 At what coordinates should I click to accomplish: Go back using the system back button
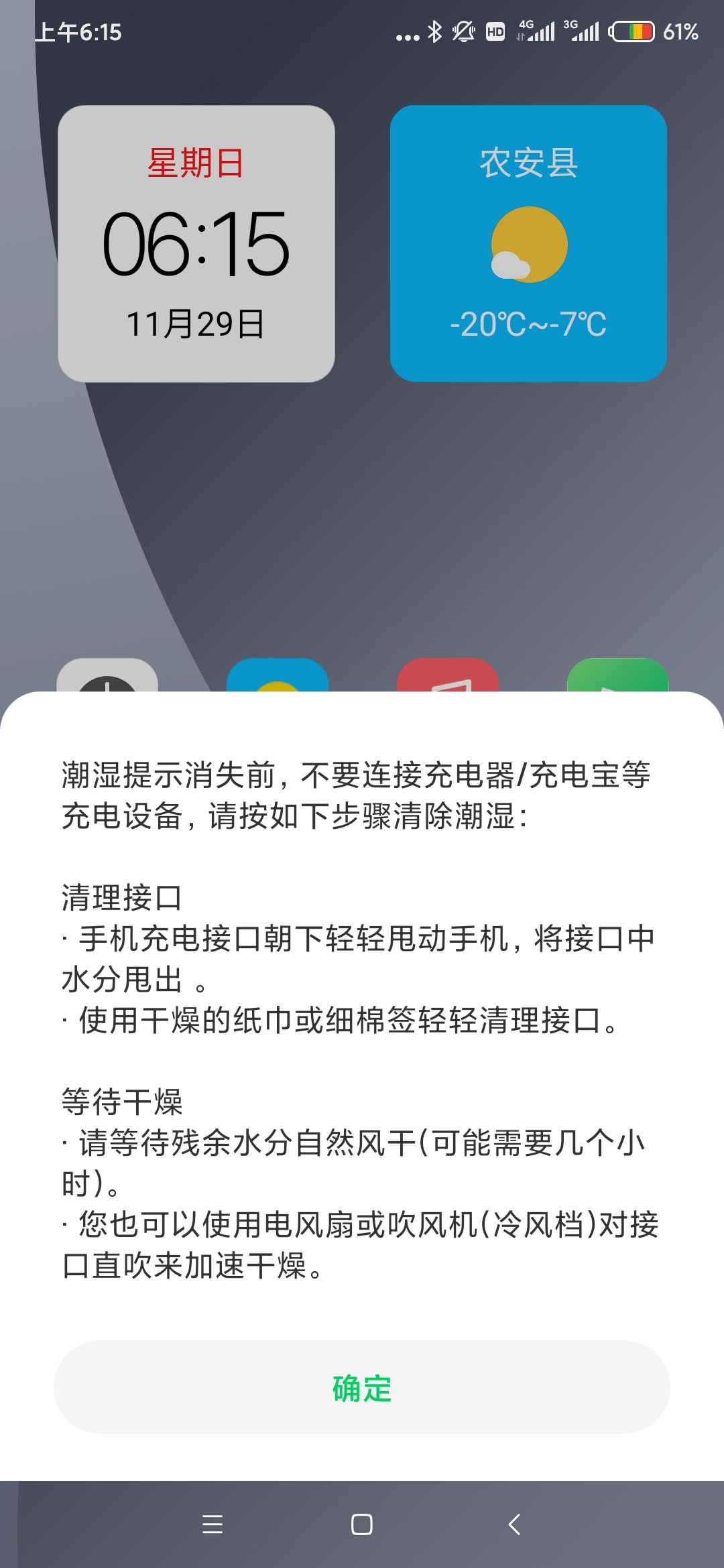514,1524
